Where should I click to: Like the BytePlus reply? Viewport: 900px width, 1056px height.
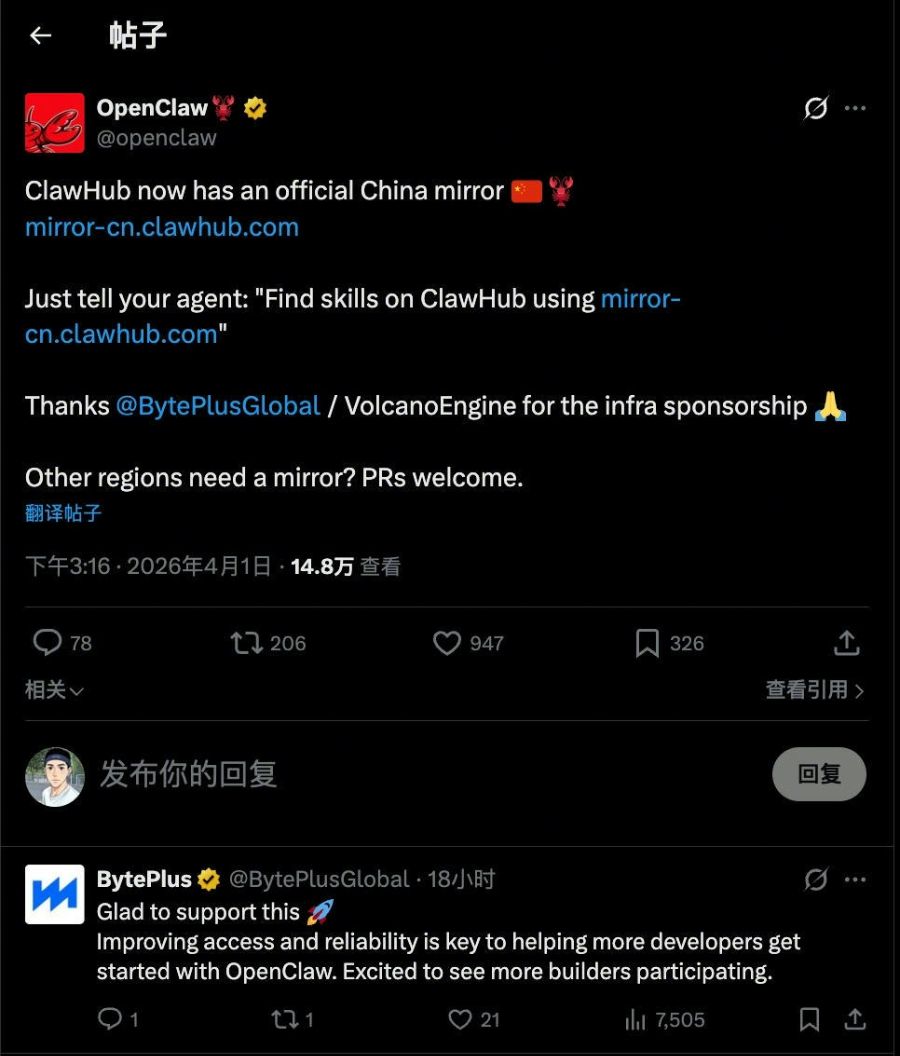(459, 1019)
